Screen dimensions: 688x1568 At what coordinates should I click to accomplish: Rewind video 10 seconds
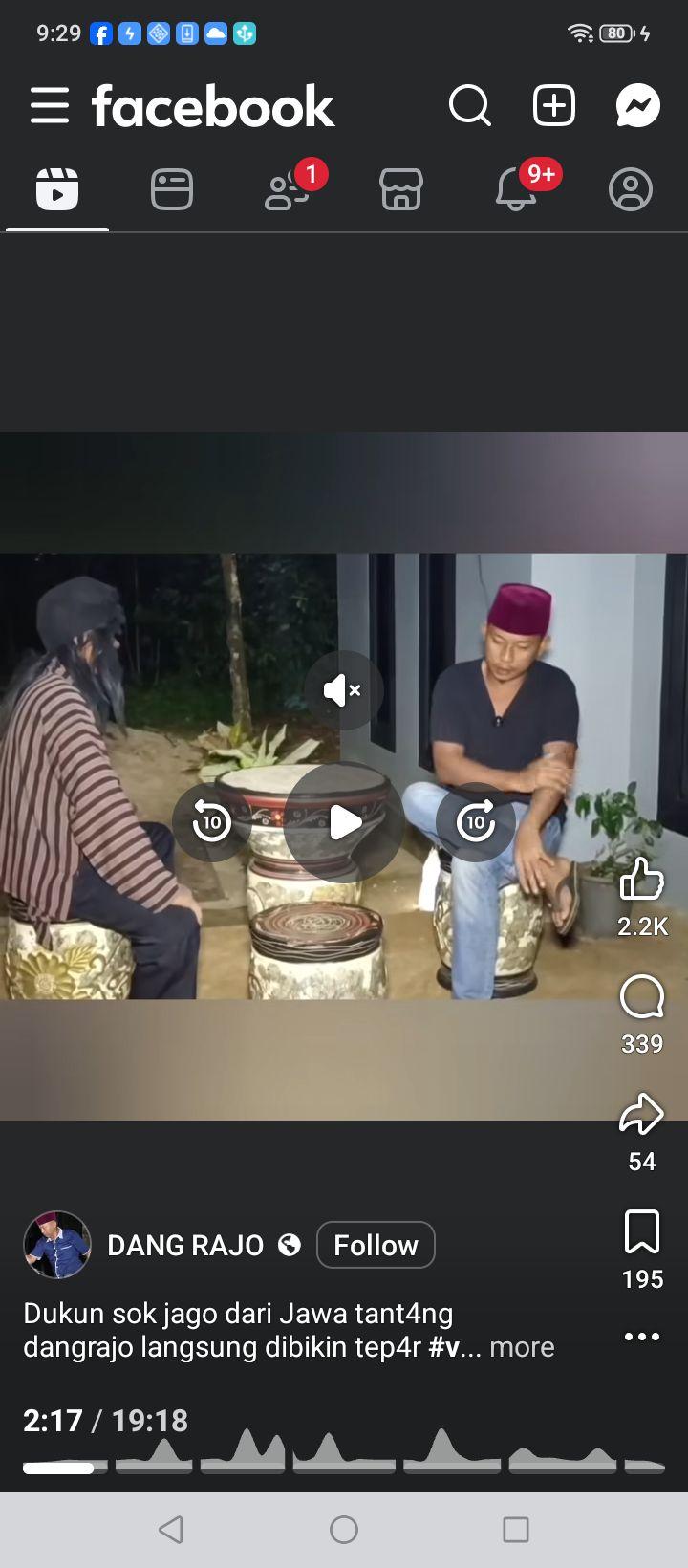[211, 822]
